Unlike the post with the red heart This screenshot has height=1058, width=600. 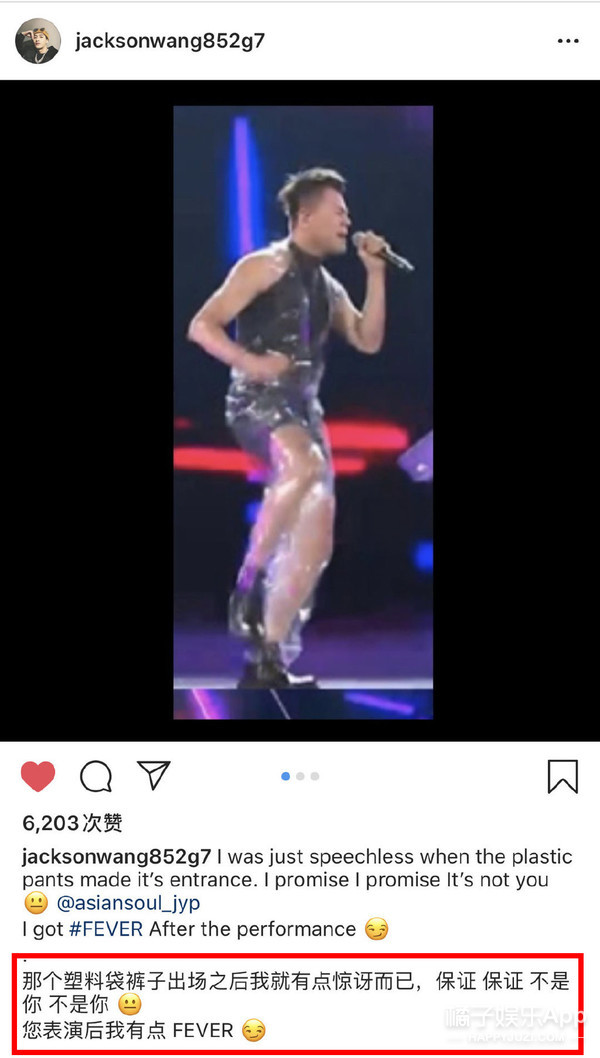point(38,776)
